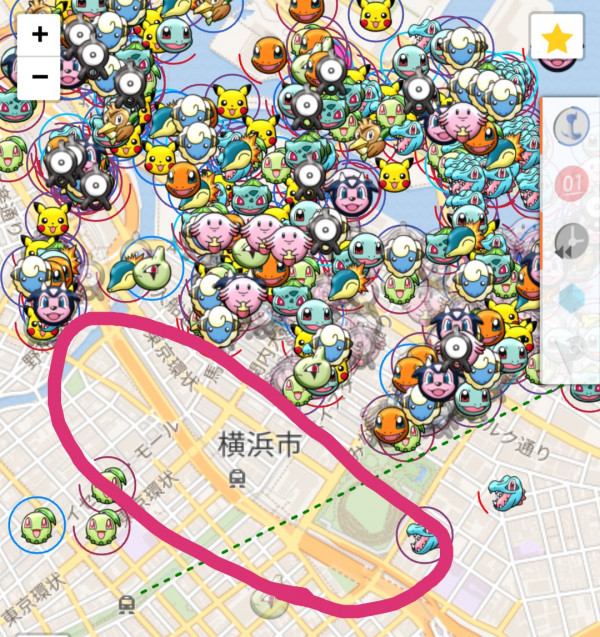The image size is (600, 637).
Task: Tap the top round icon in side panel
Action: pos(573,125)
